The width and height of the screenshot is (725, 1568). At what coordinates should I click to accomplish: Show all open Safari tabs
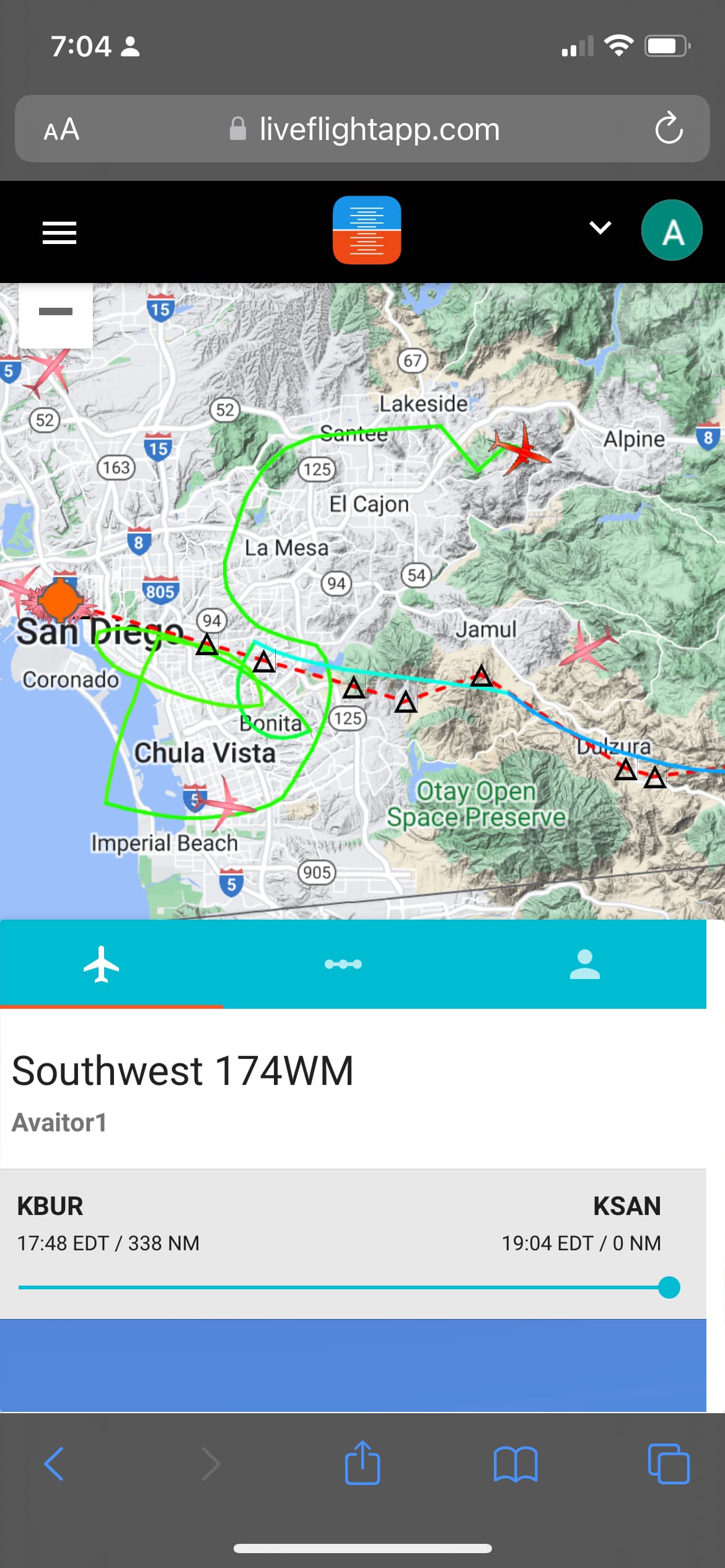(x=668, y=1464)
